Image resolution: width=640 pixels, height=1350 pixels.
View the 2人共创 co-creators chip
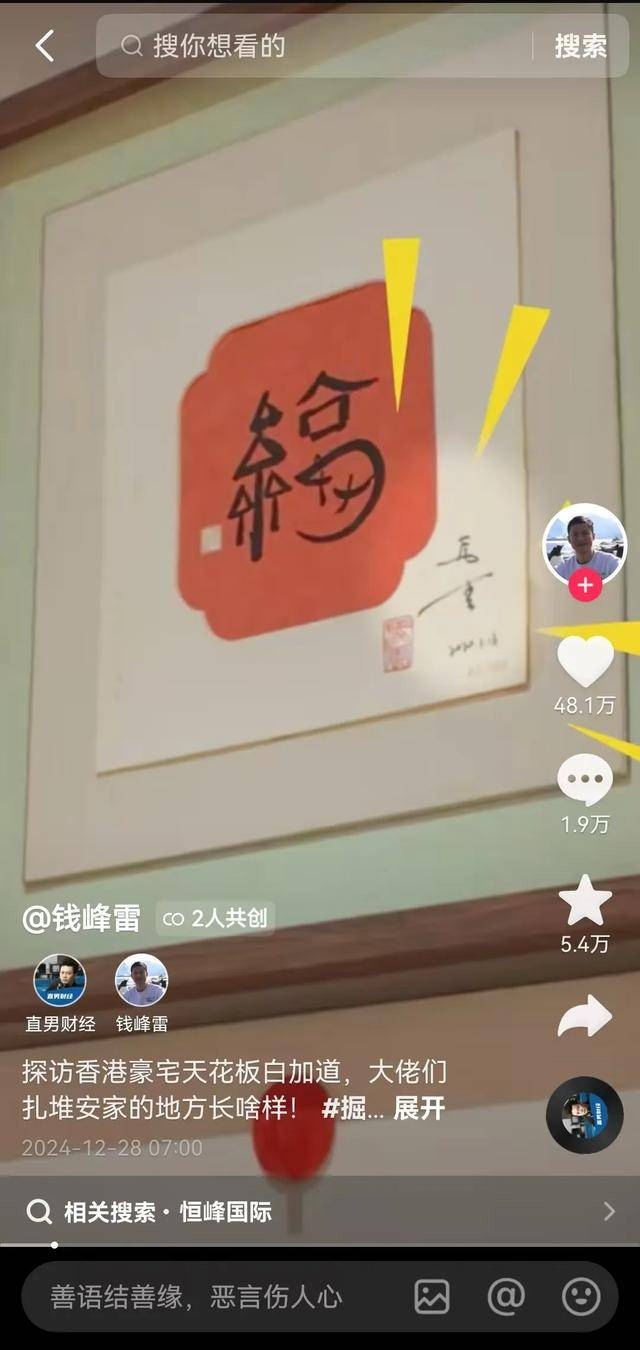pyautogui.click(x=216, y=918)
